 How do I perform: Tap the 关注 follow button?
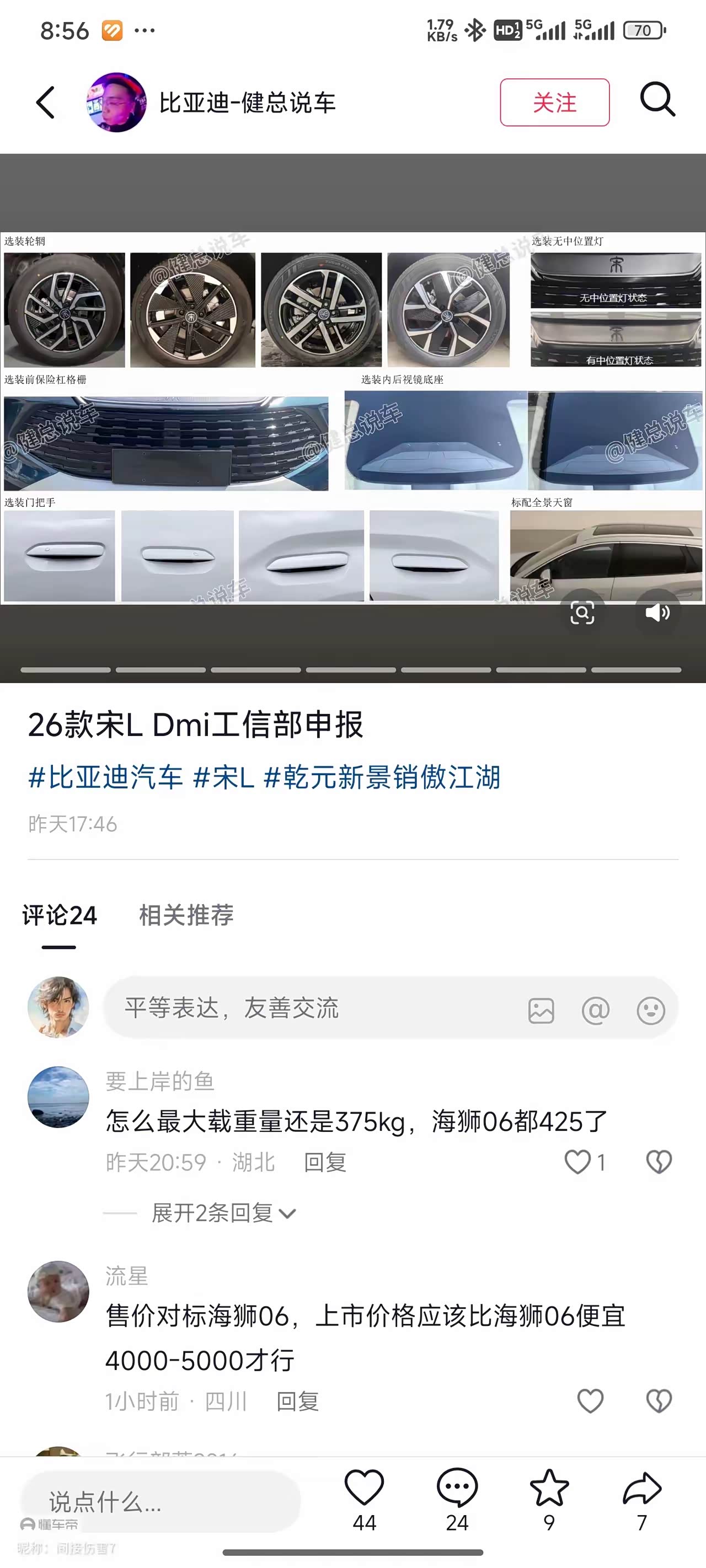(x=555, y=102)
